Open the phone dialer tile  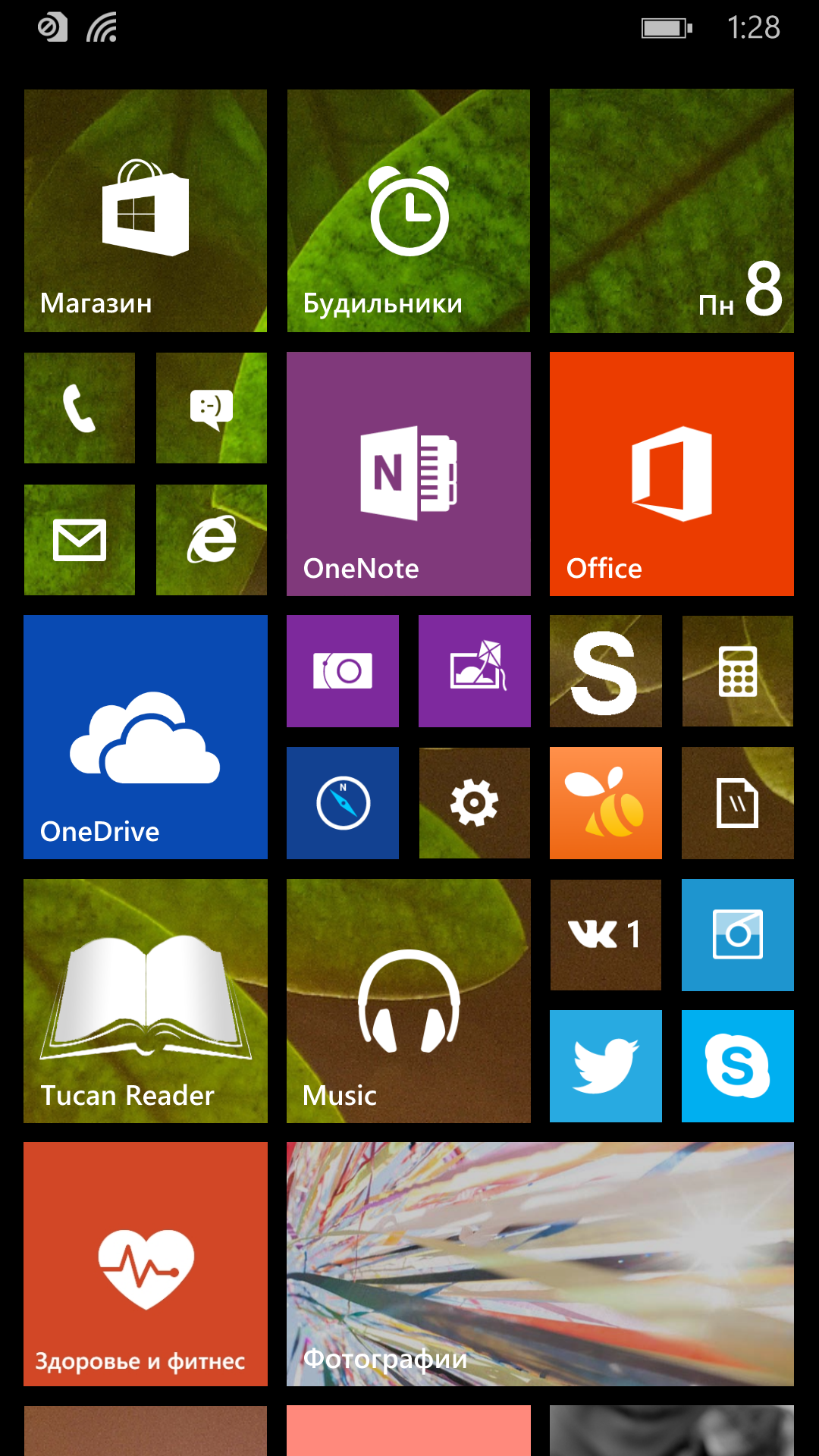point(80,408)
